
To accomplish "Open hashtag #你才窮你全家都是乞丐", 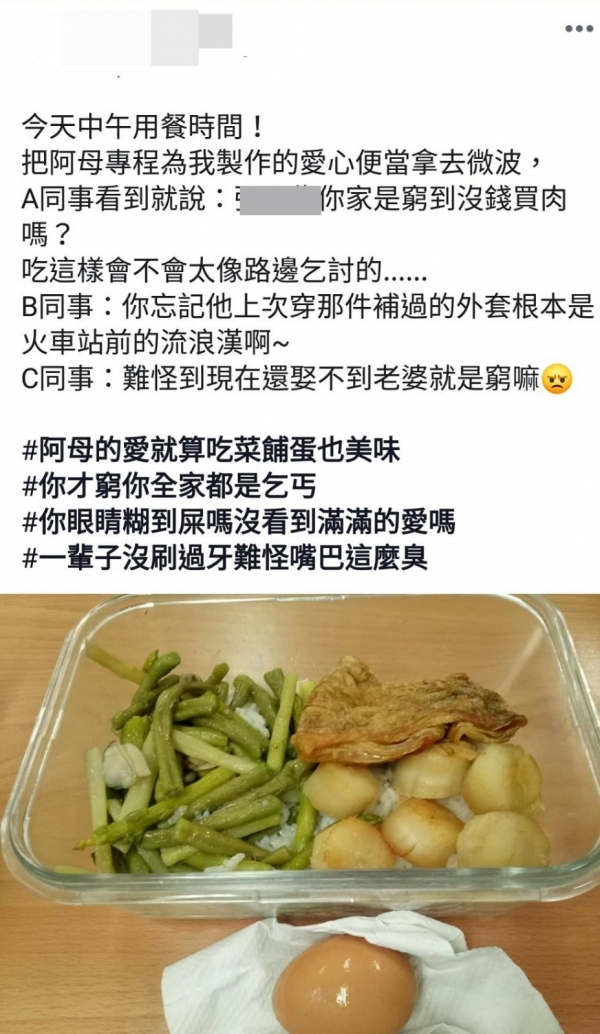I will pyautogui.click(x=169, y=486).
